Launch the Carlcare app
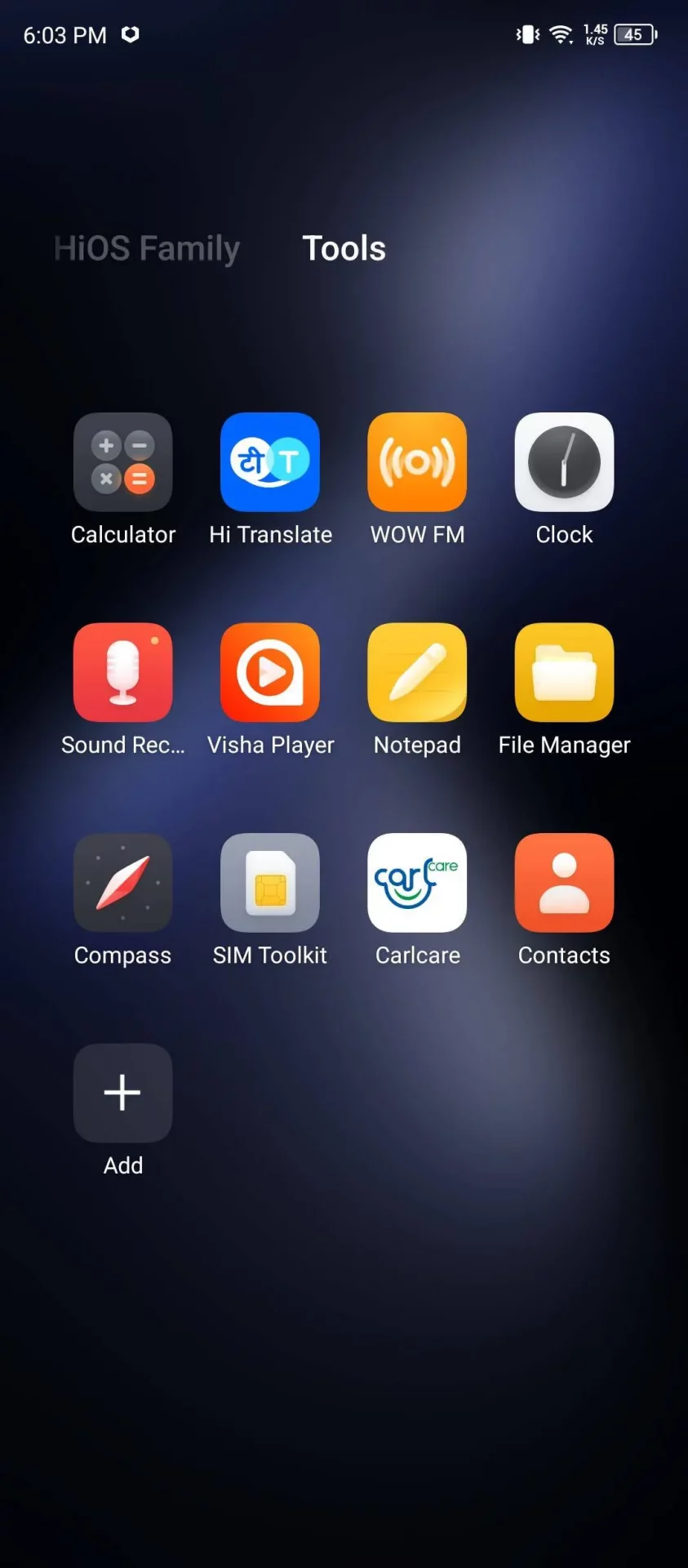This screenshot has width=688, height=1568. [417, 883]
